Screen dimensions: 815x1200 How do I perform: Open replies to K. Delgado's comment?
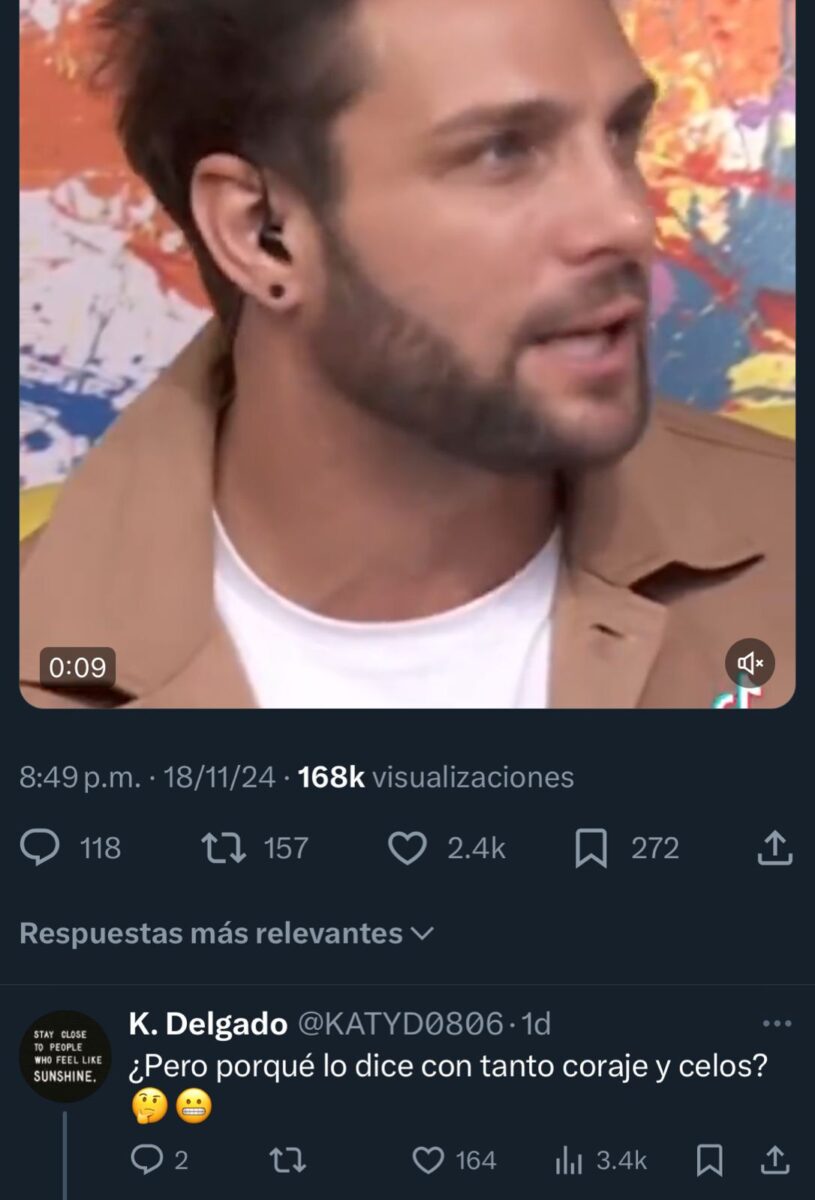pos(149,1161)
